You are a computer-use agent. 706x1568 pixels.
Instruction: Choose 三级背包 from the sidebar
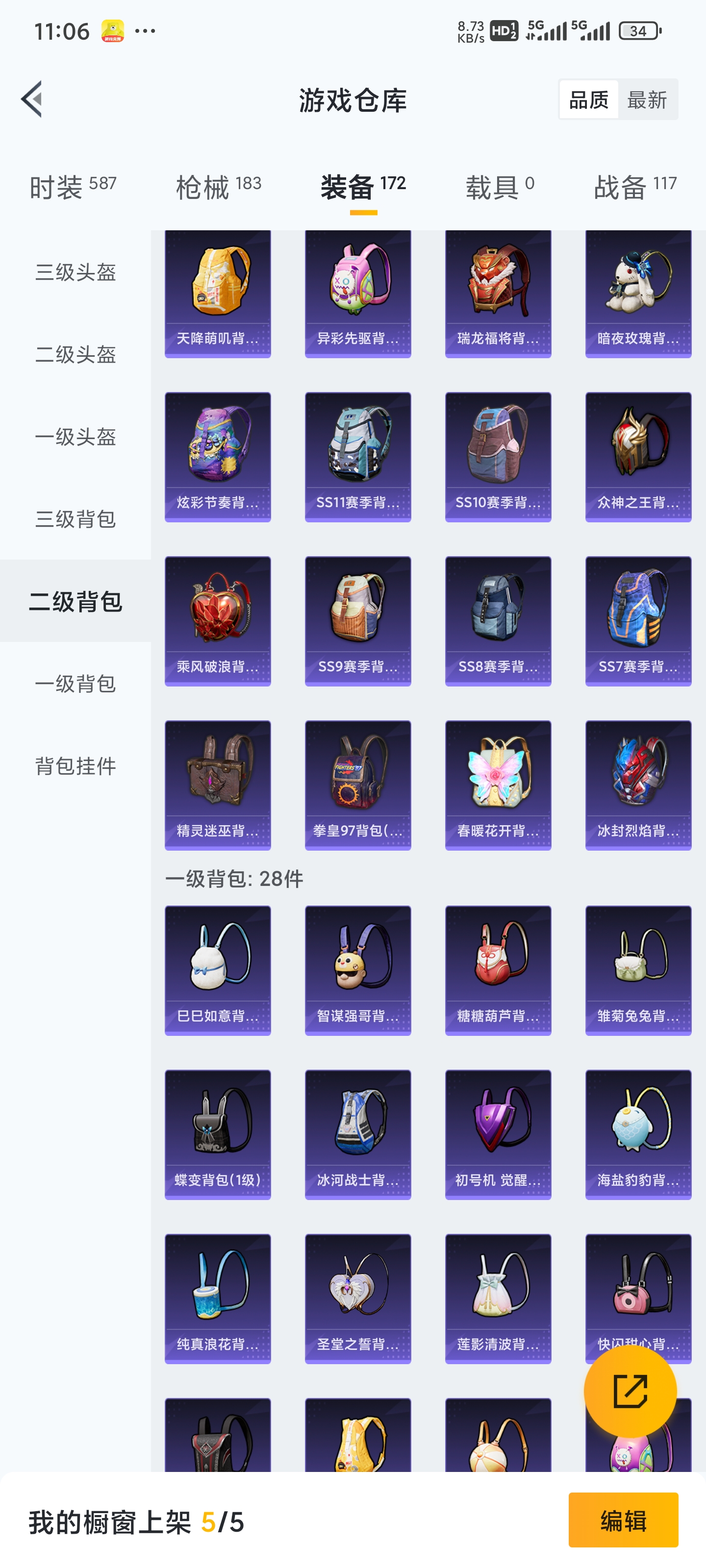click(76, 519)
